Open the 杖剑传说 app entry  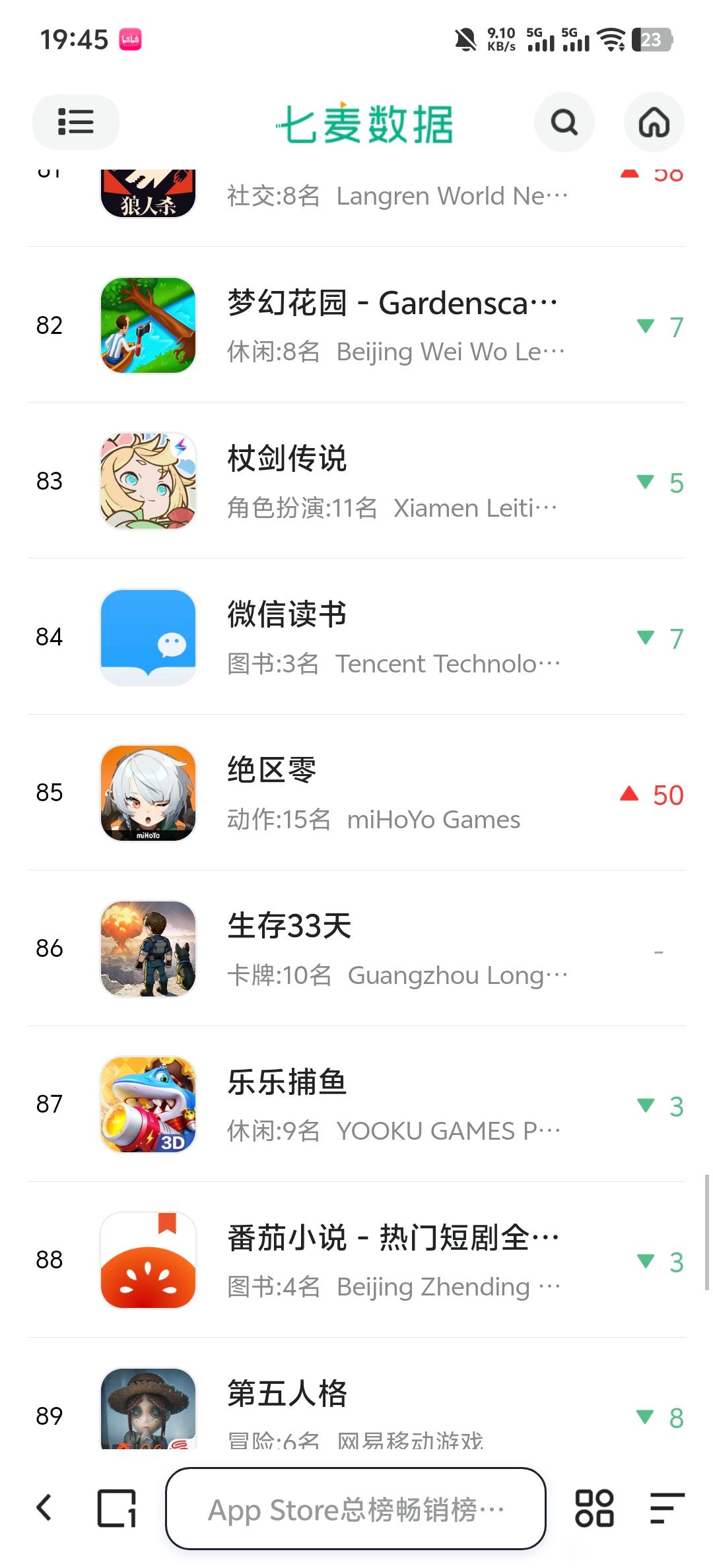pos(356,480)
